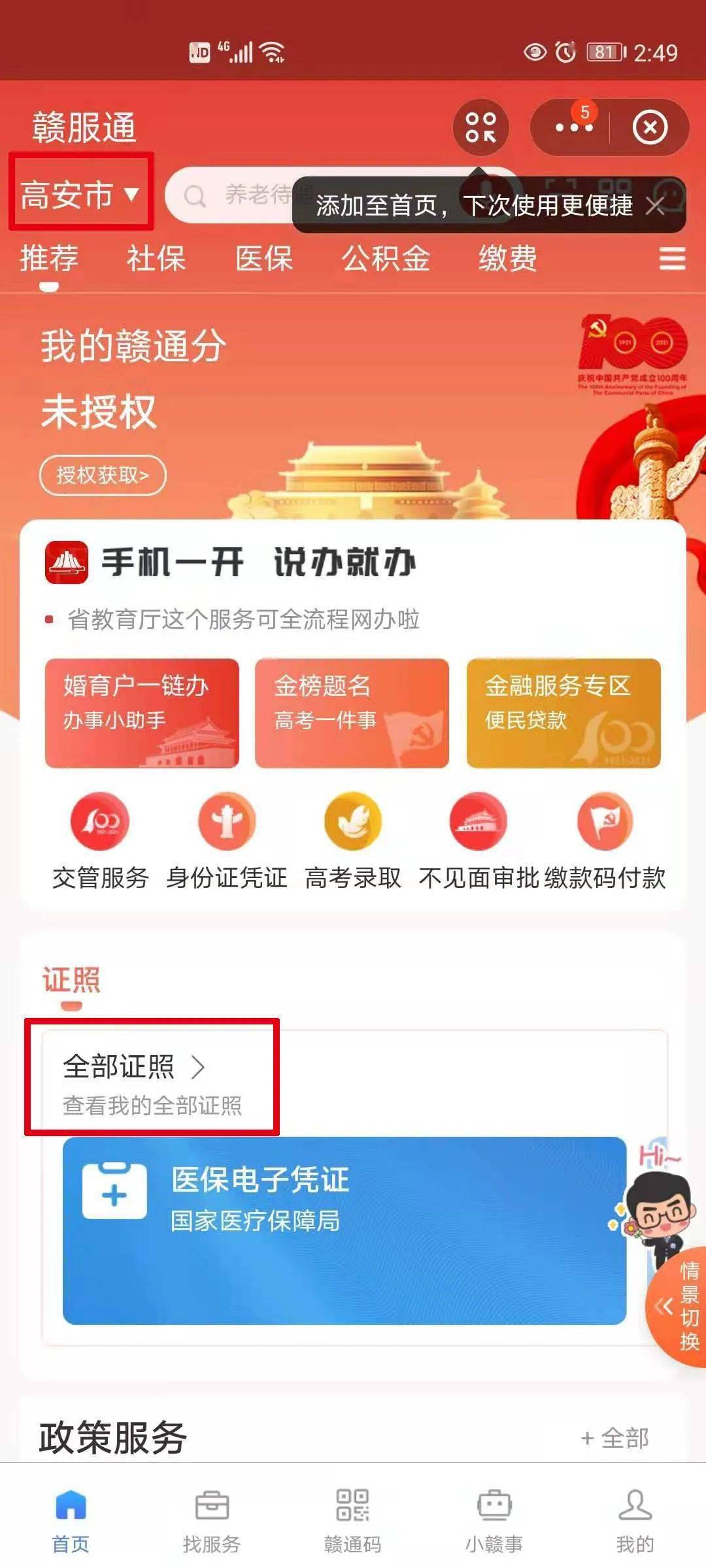The height and width of the screenshot is (1568, 706).
Task: Open the 高安市 city selector dropdown
Action: pos(80,194)
